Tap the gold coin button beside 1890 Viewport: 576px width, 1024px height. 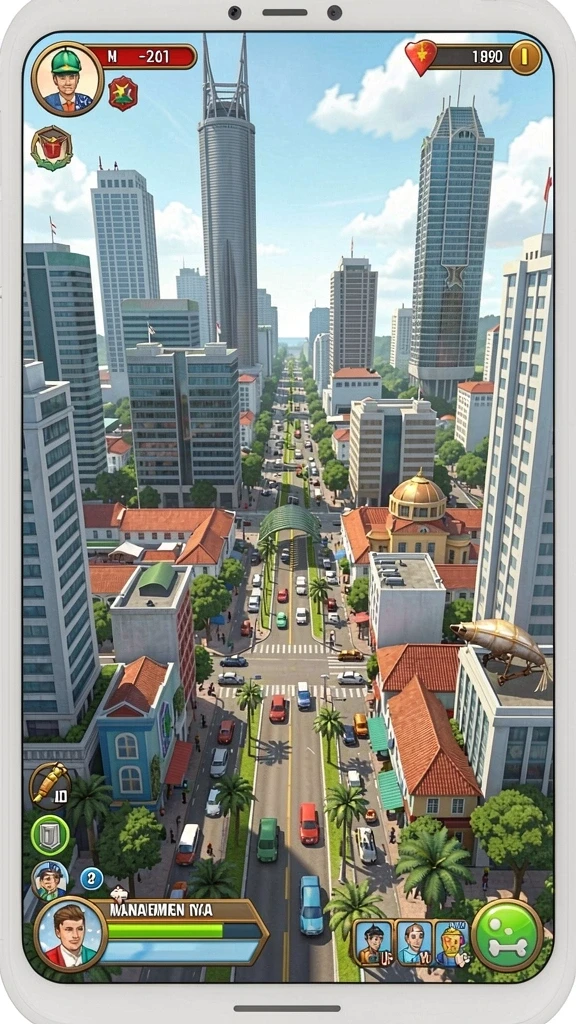525,57
